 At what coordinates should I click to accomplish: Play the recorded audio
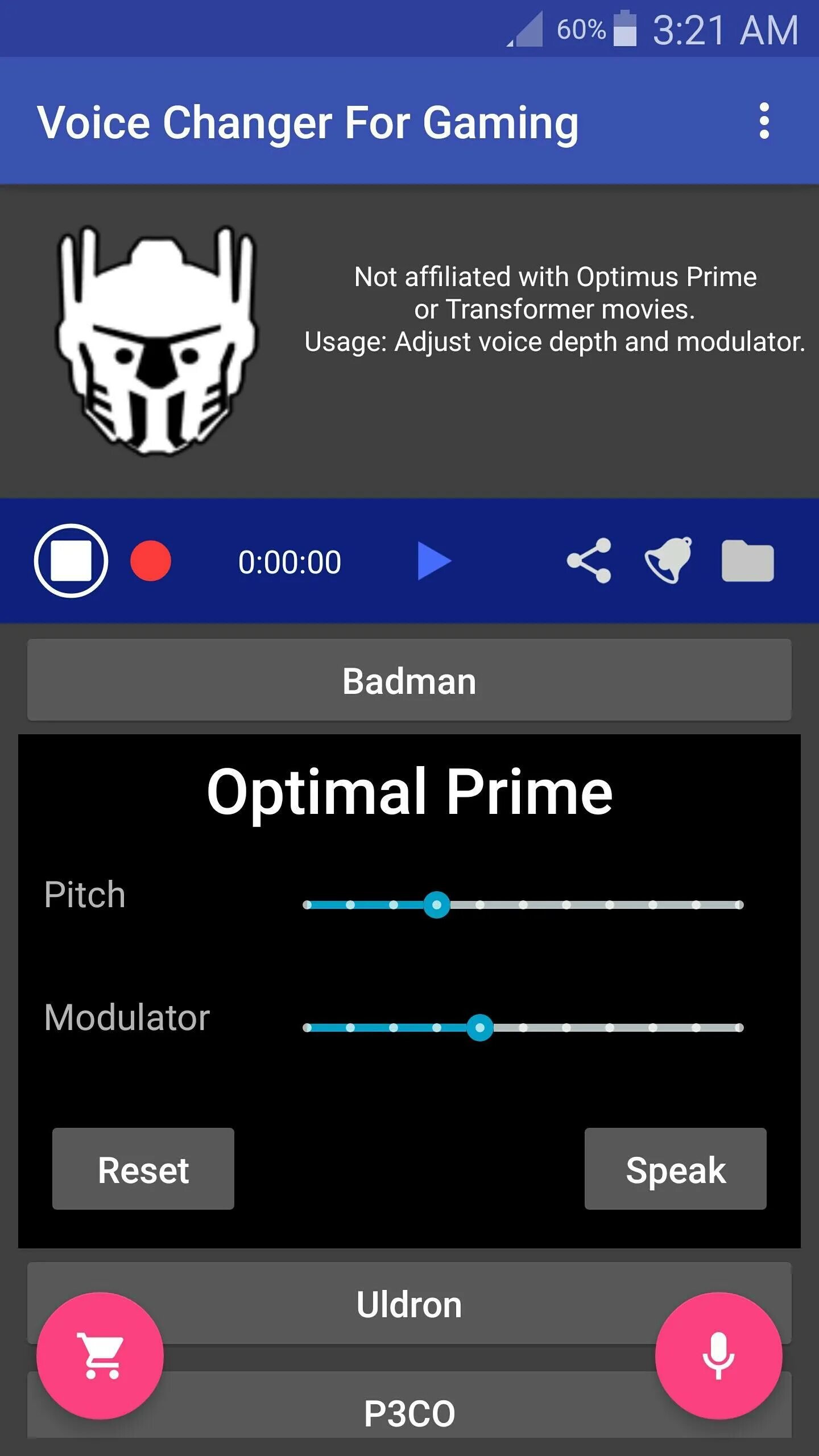(x=434, y=561)
